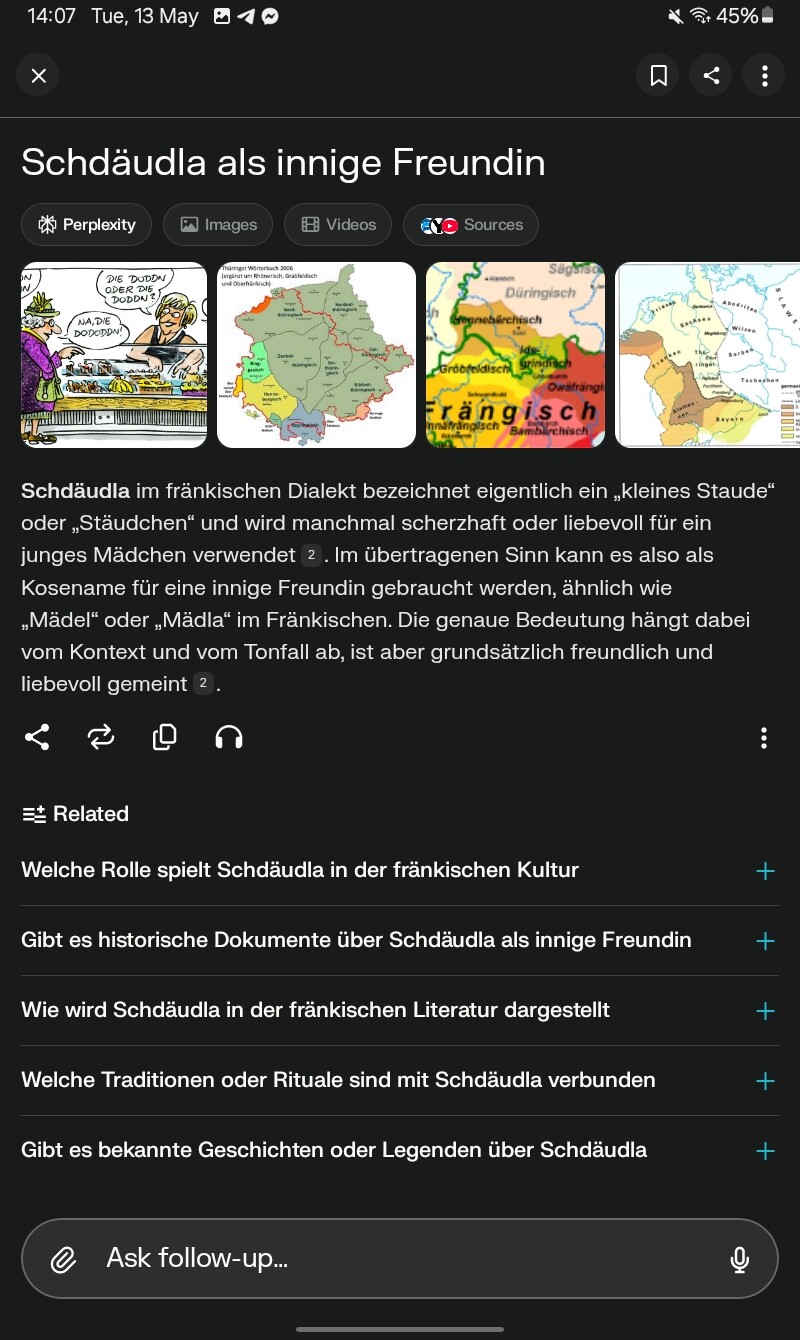Expand the related question on bekannte Geschichten oder Legenden
This screenshot has height=1340, width=800.
click(400, 1151)
